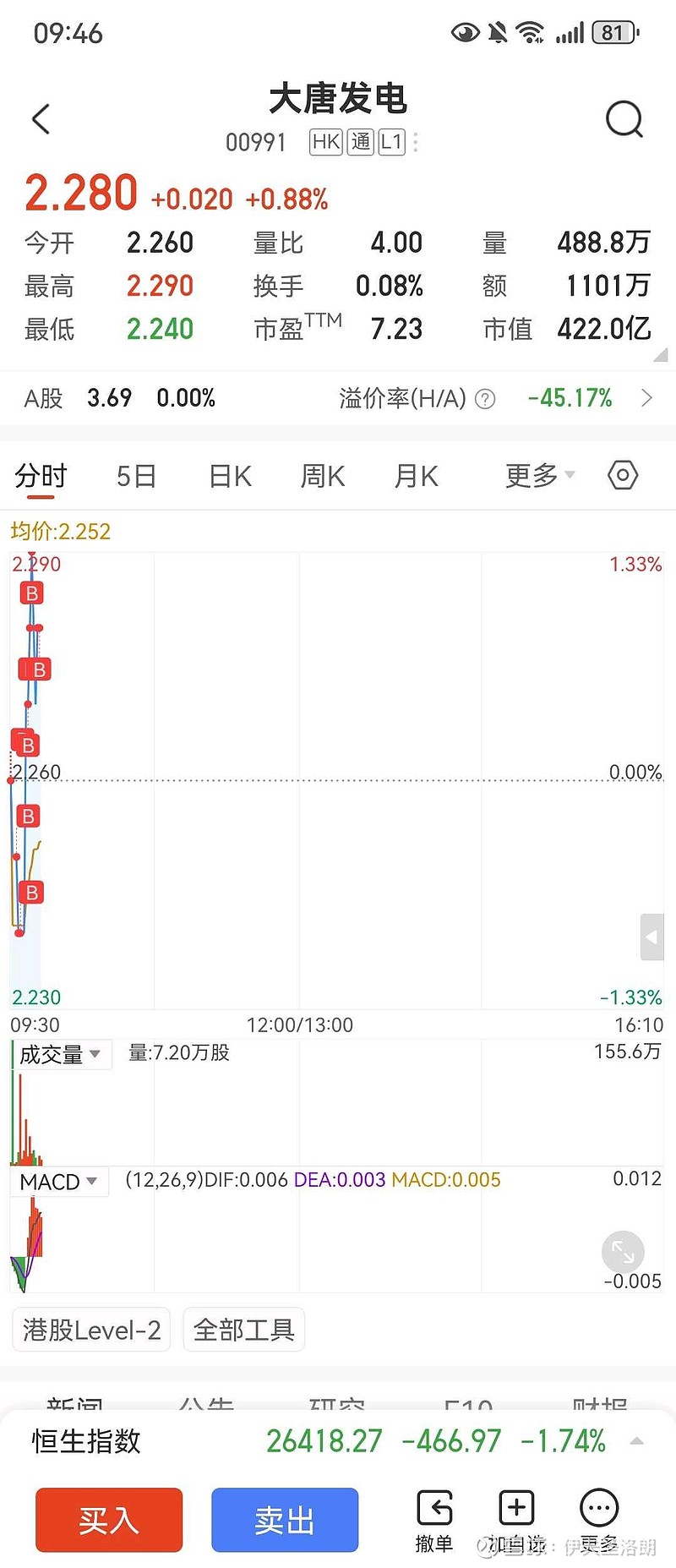Switch to the 日K chart tab
This screenshot has height=1568, width=676.
(230, 477)
